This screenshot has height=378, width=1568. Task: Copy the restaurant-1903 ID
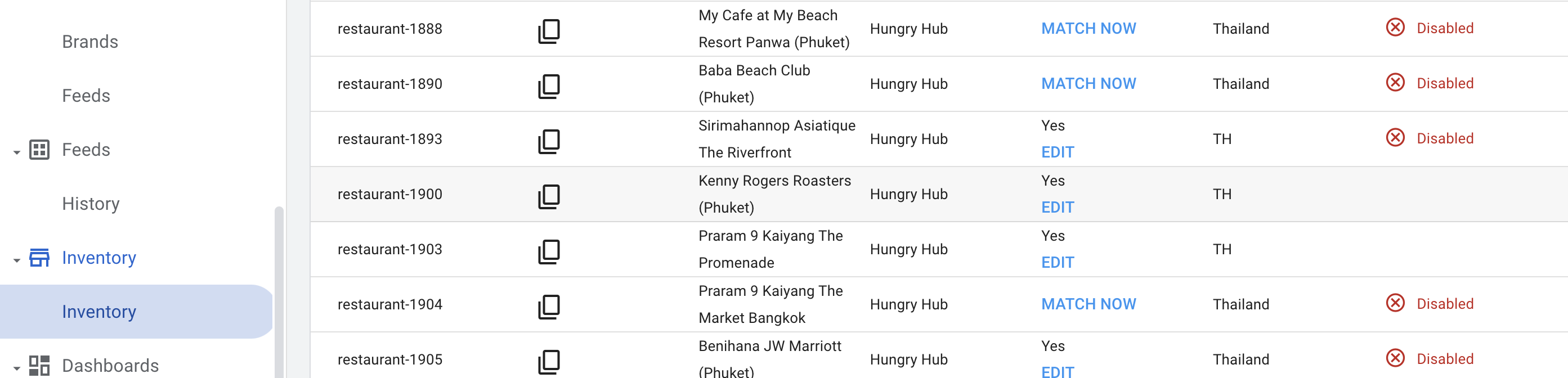(x=548, y=251)
